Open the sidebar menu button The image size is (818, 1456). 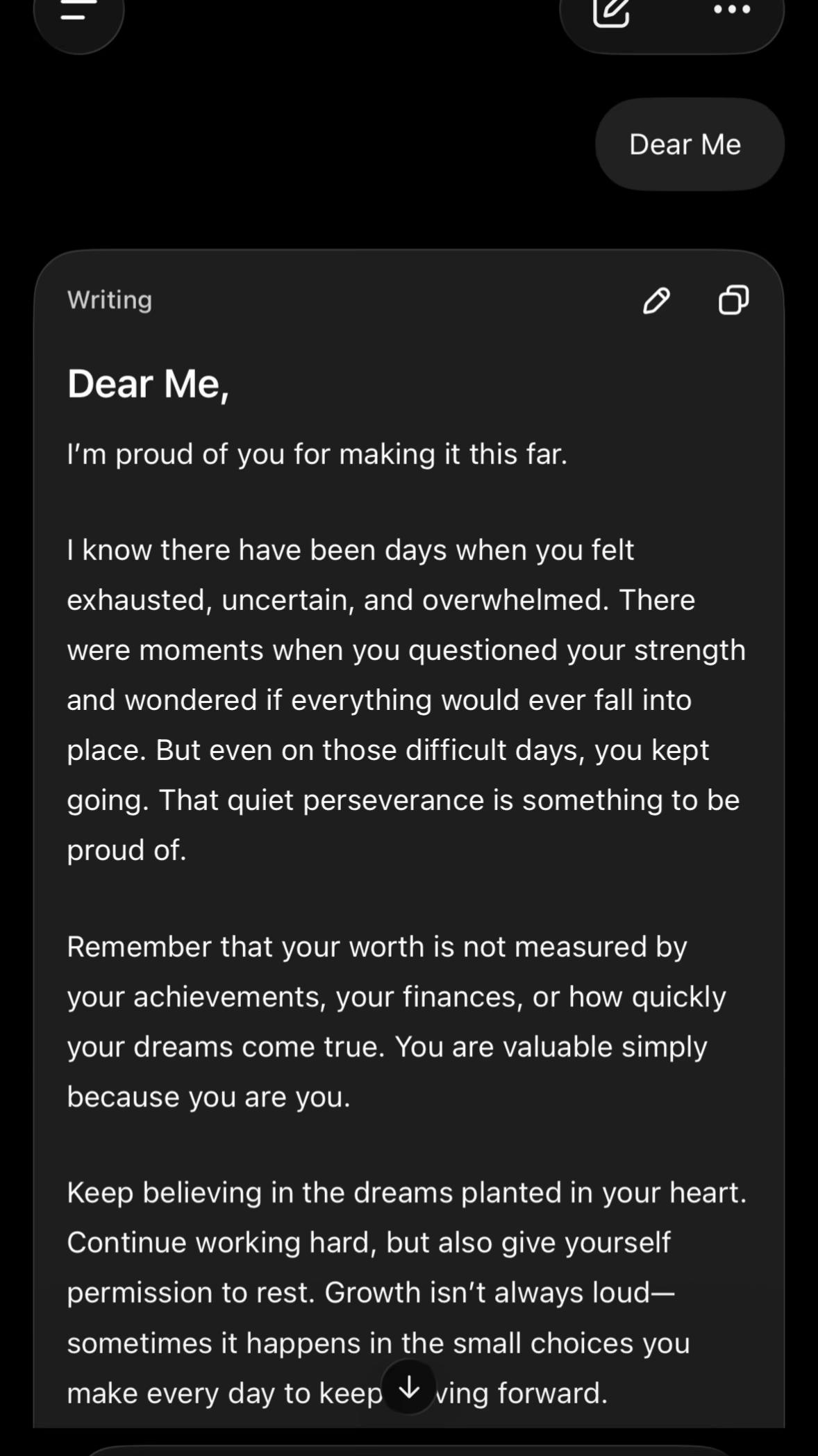point(78,13)
